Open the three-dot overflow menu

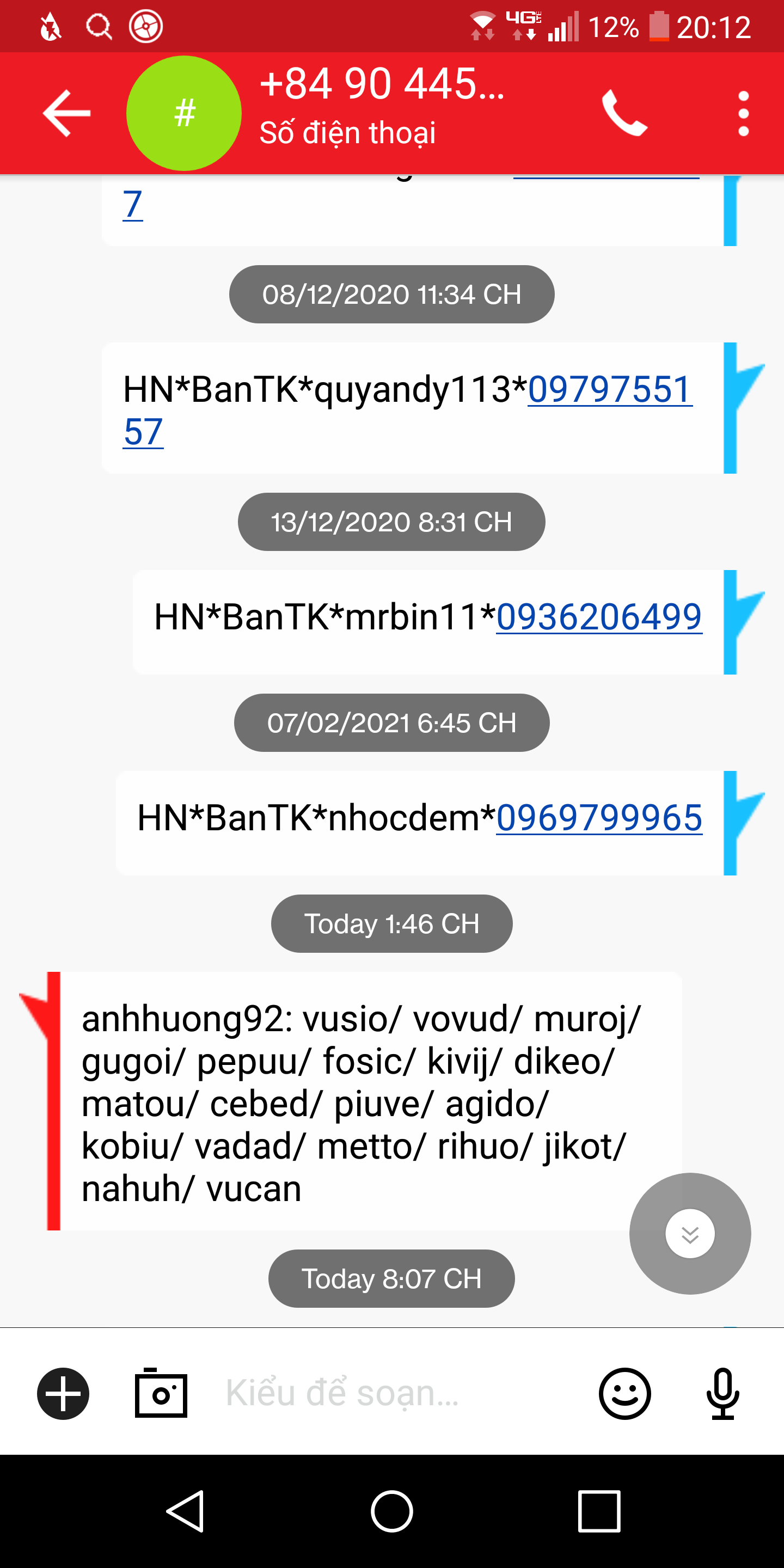(743, 113)
